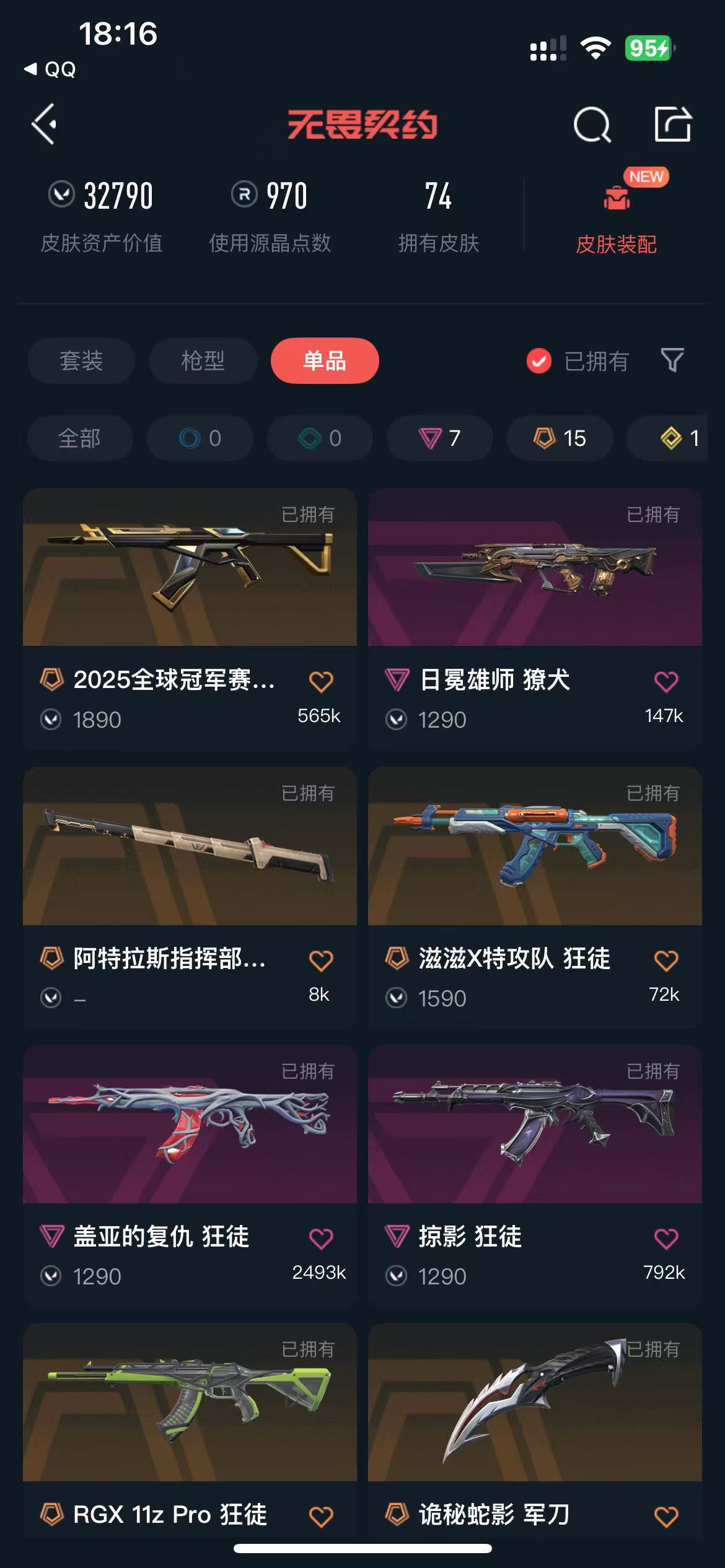Open the 2025全球冠军赛 skin card

190,619
